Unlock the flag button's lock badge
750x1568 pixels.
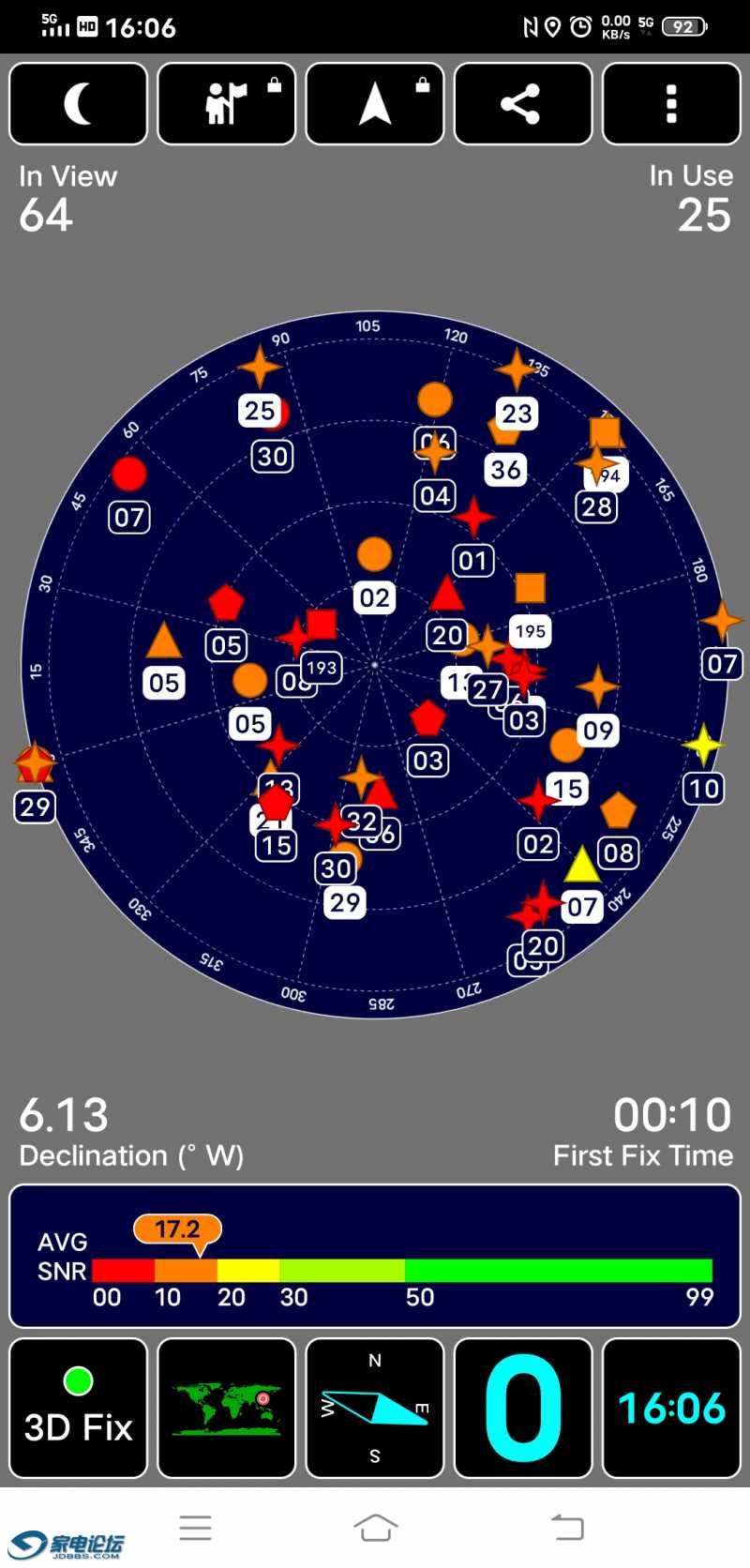coord(272,83)
